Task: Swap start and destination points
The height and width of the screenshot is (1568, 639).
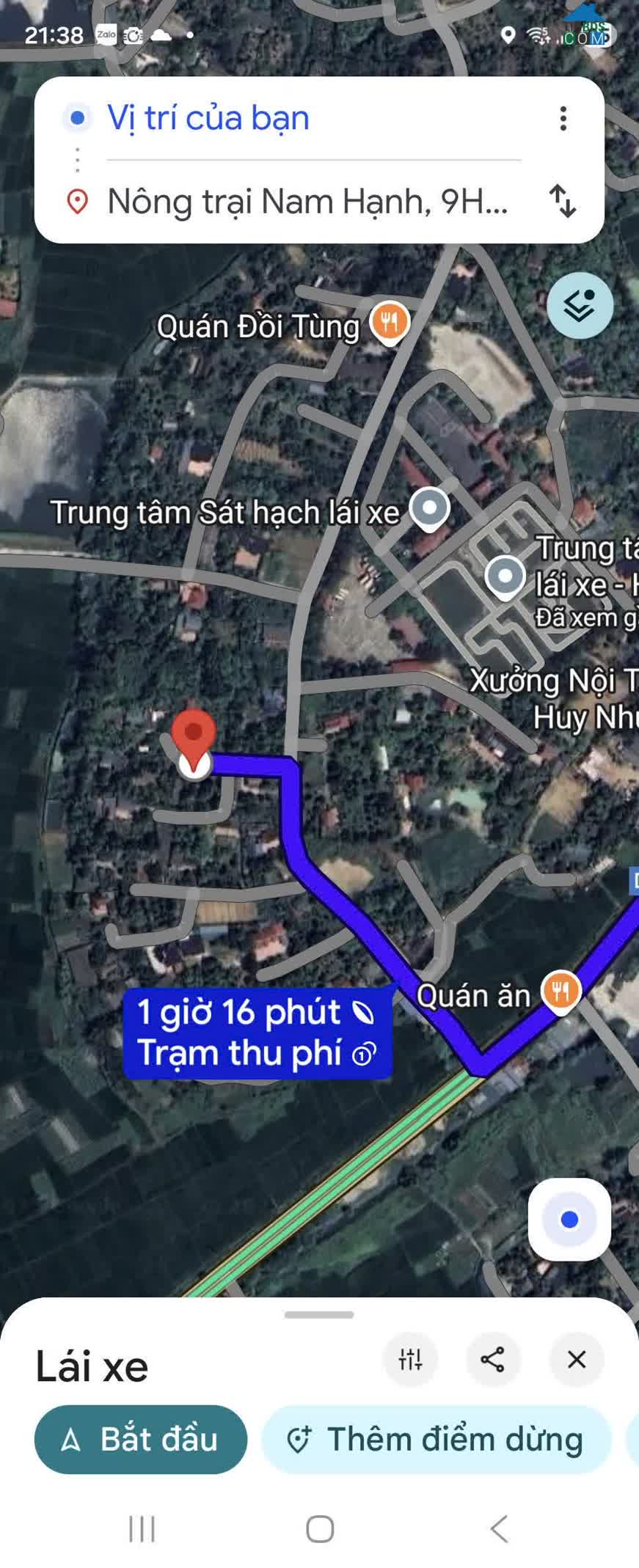Action: [x=563, y=201]
